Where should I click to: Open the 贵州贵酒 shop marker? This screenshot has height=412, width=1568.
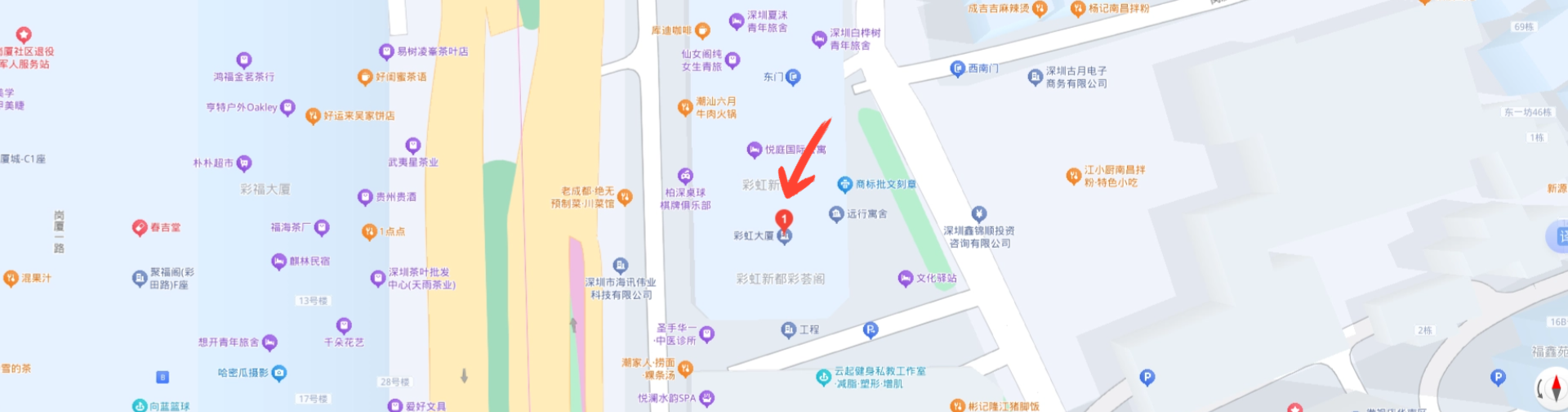click(365, 197)
